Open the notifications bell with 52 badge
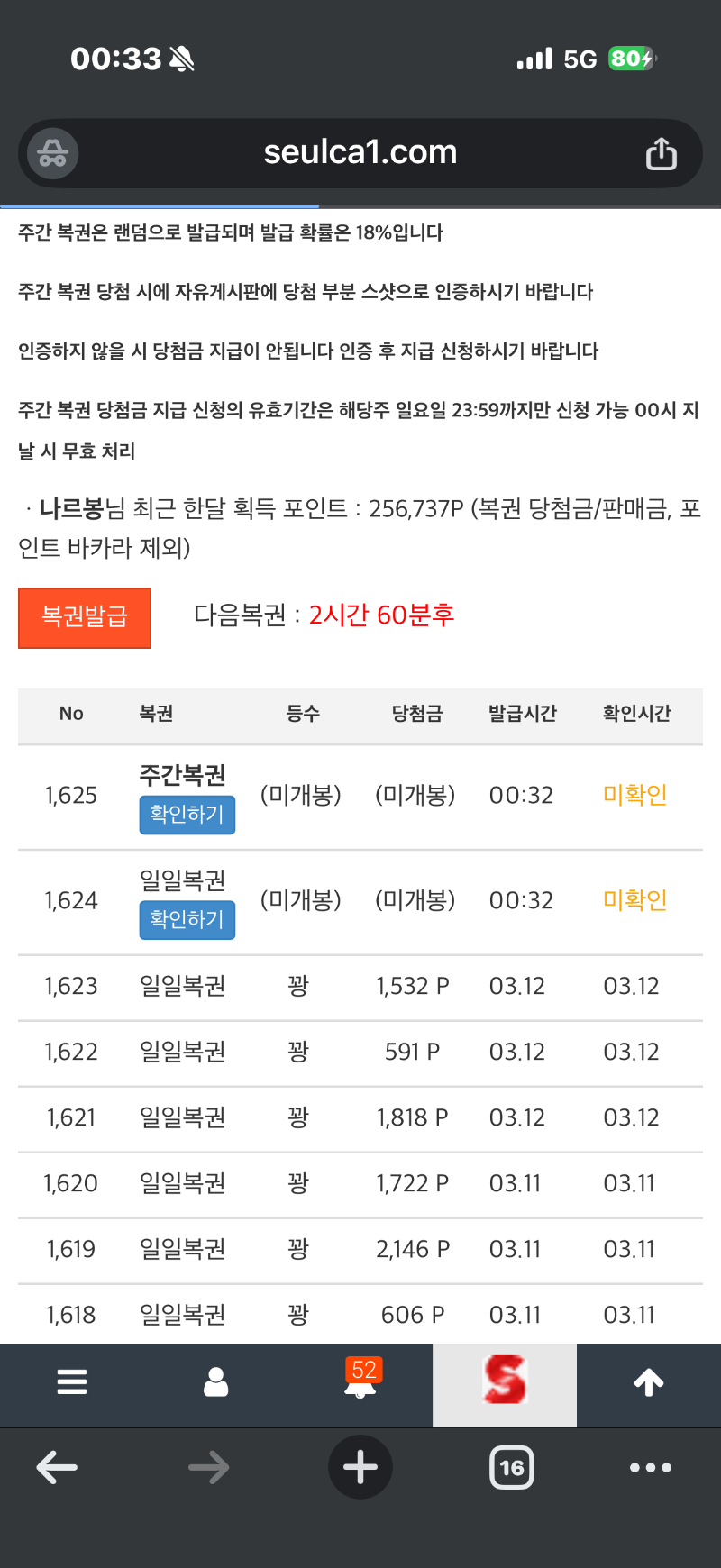 pyautogui.click(x=360, y=1381)
